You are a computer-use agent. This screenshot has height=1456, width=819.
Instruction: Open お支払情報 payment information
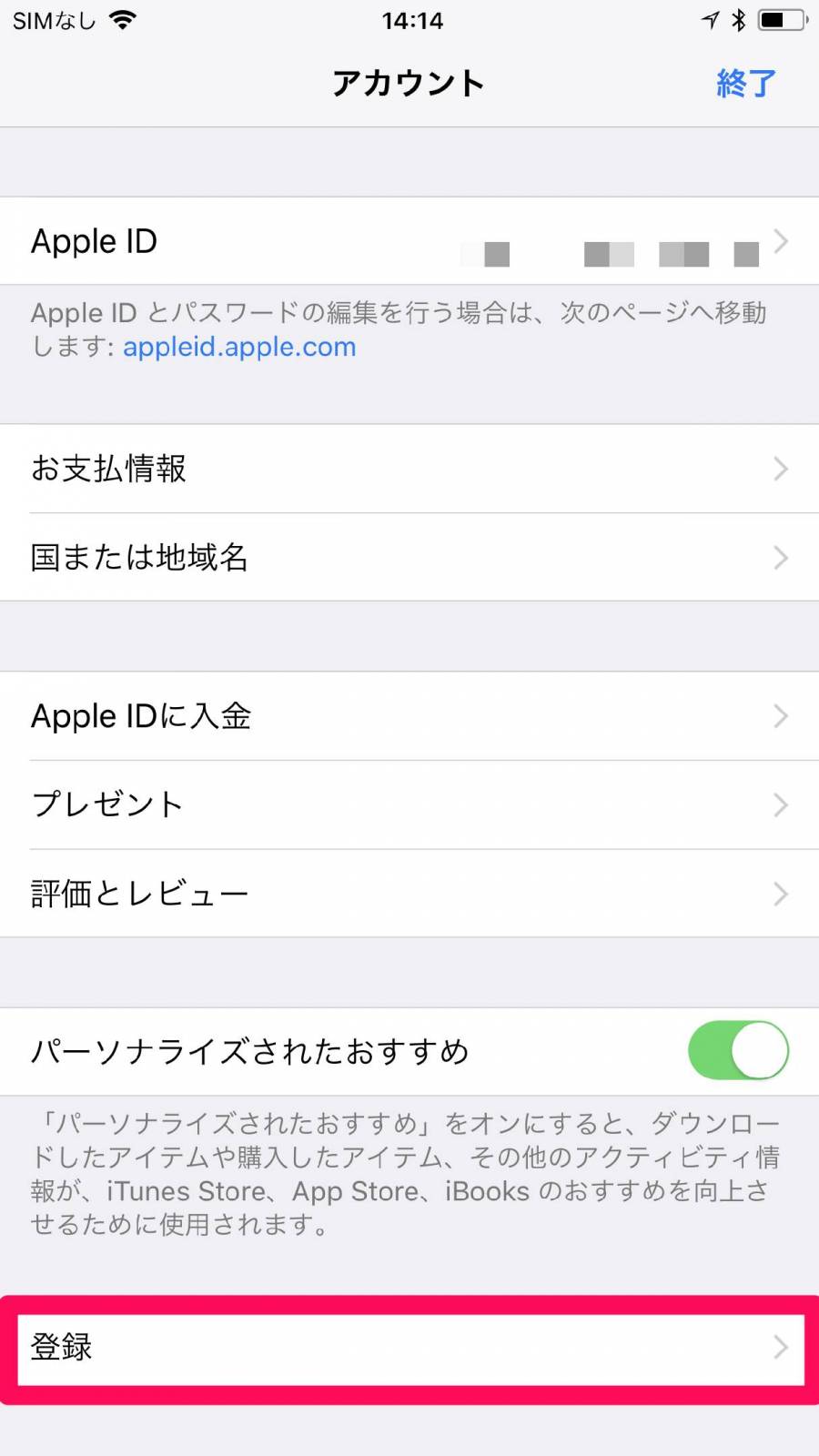point(409,469)
